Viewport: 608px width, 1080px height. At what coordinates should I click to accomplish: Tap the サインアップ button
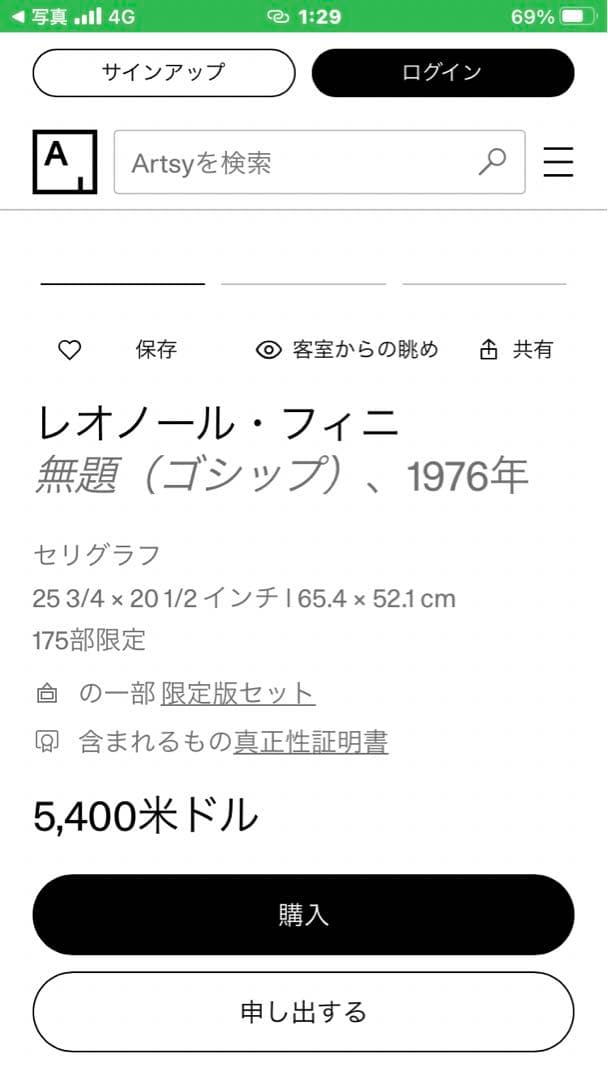pyautogui.click(x=164, y=73)
